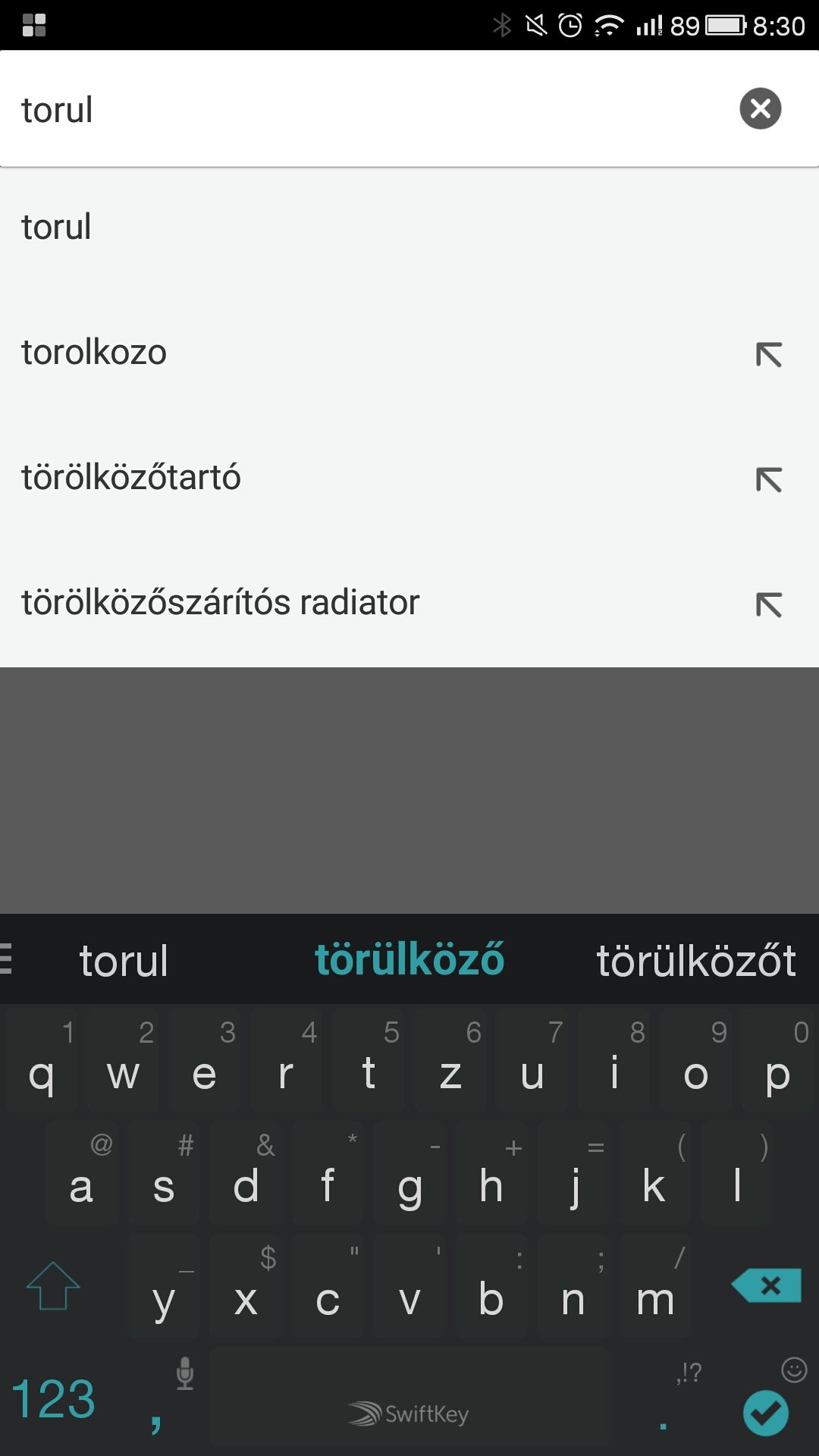Tap the search field containing torul
This screenshot has width=819, height=1456.
372,109
